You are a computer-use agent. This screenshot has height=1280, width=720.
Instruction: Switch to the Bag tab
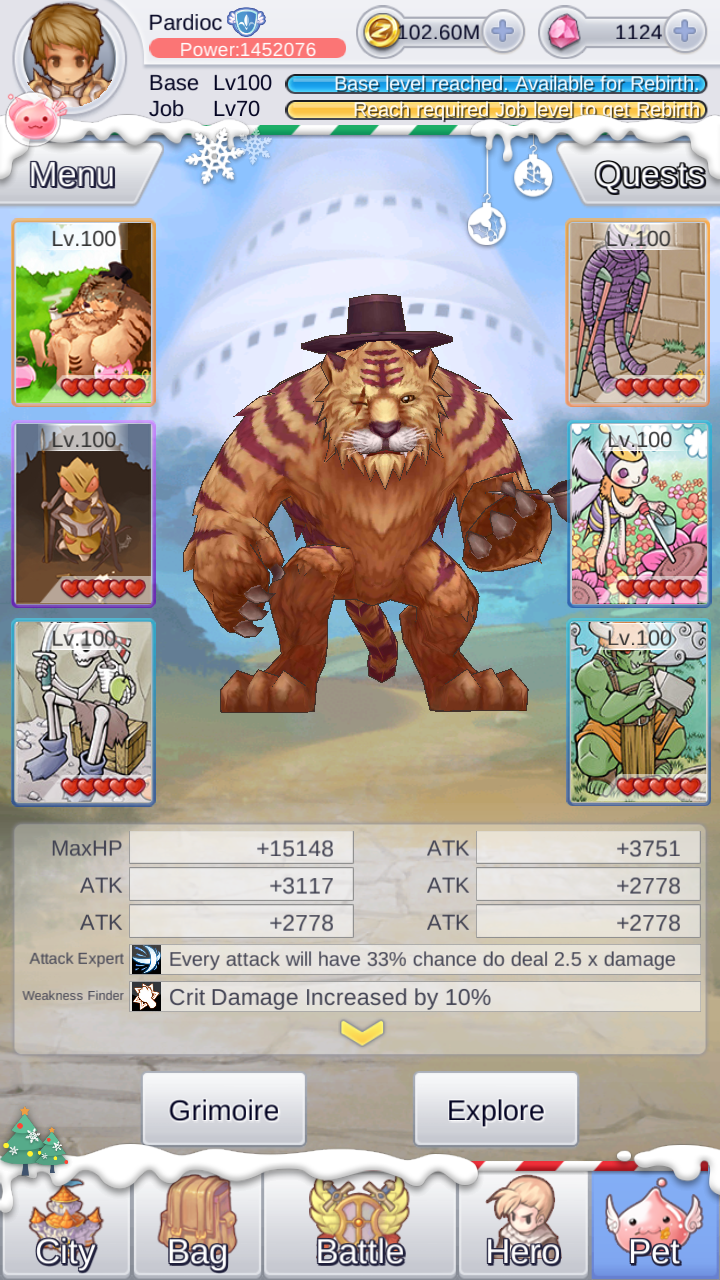[x=197, y=1228]
